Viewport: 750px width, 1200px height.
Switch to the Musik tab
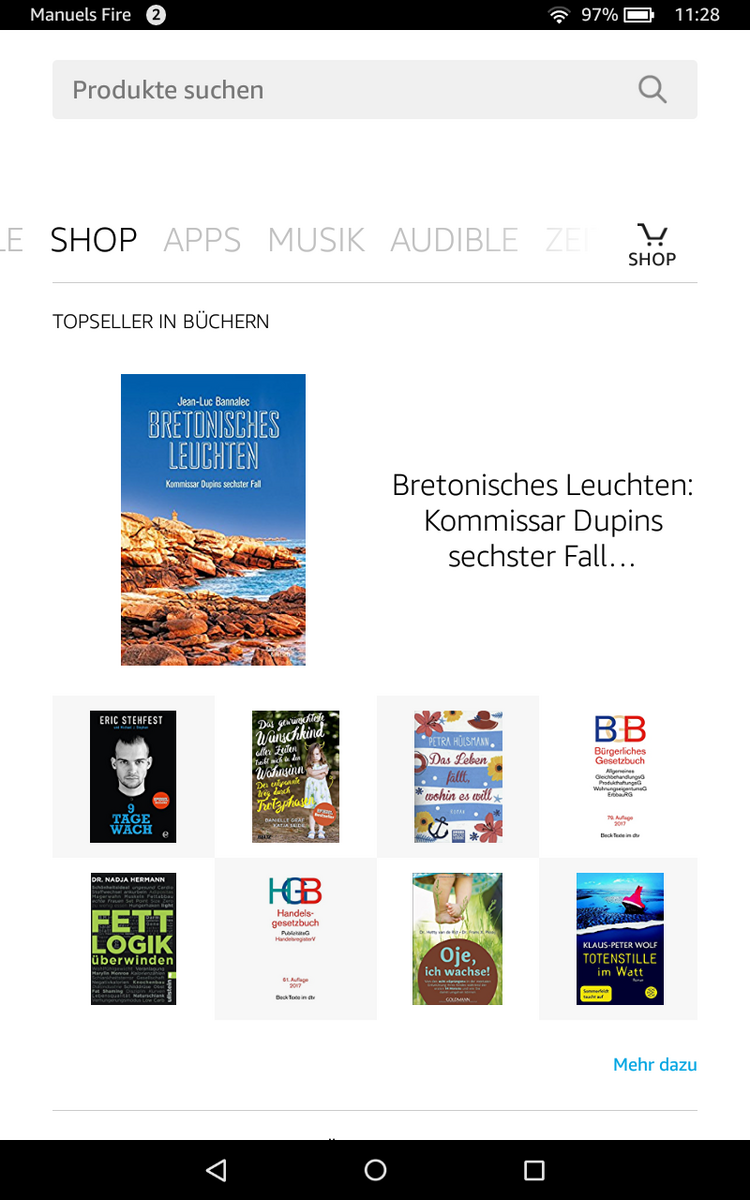click(x=316, y=240)
